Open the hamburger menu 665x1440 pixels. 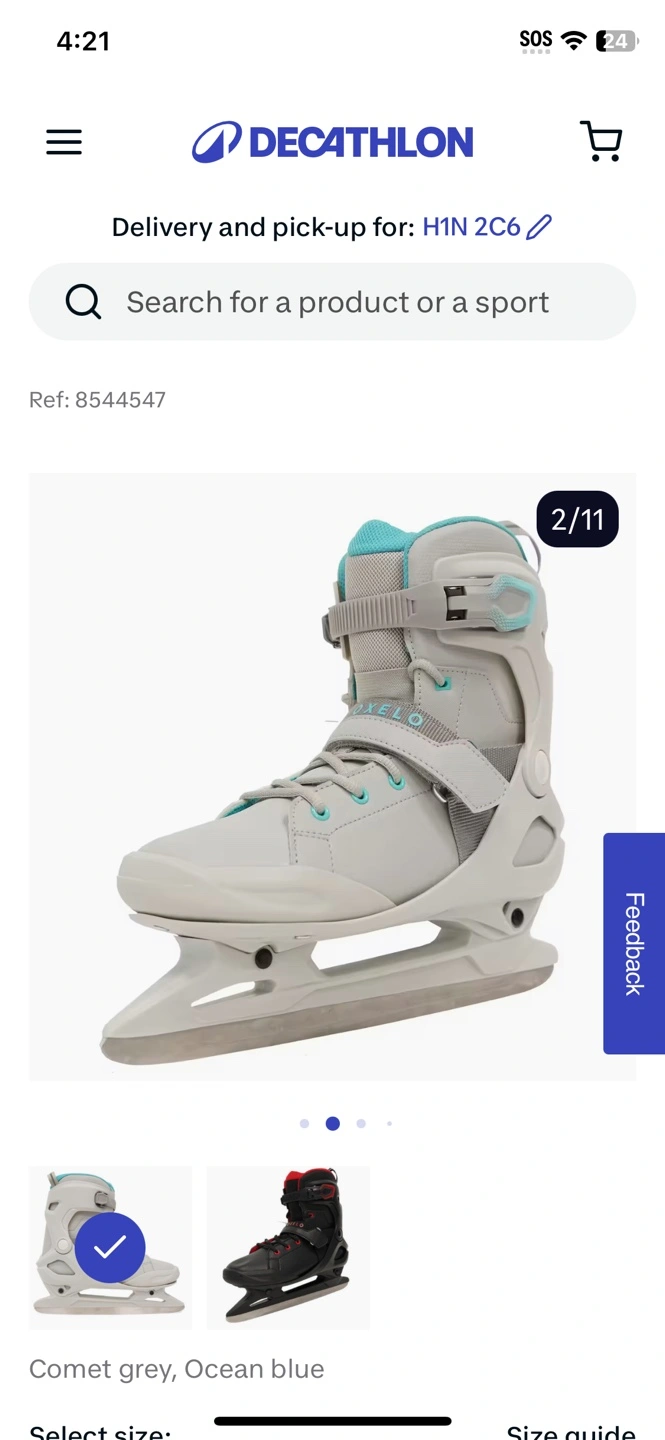click(64, 142)
